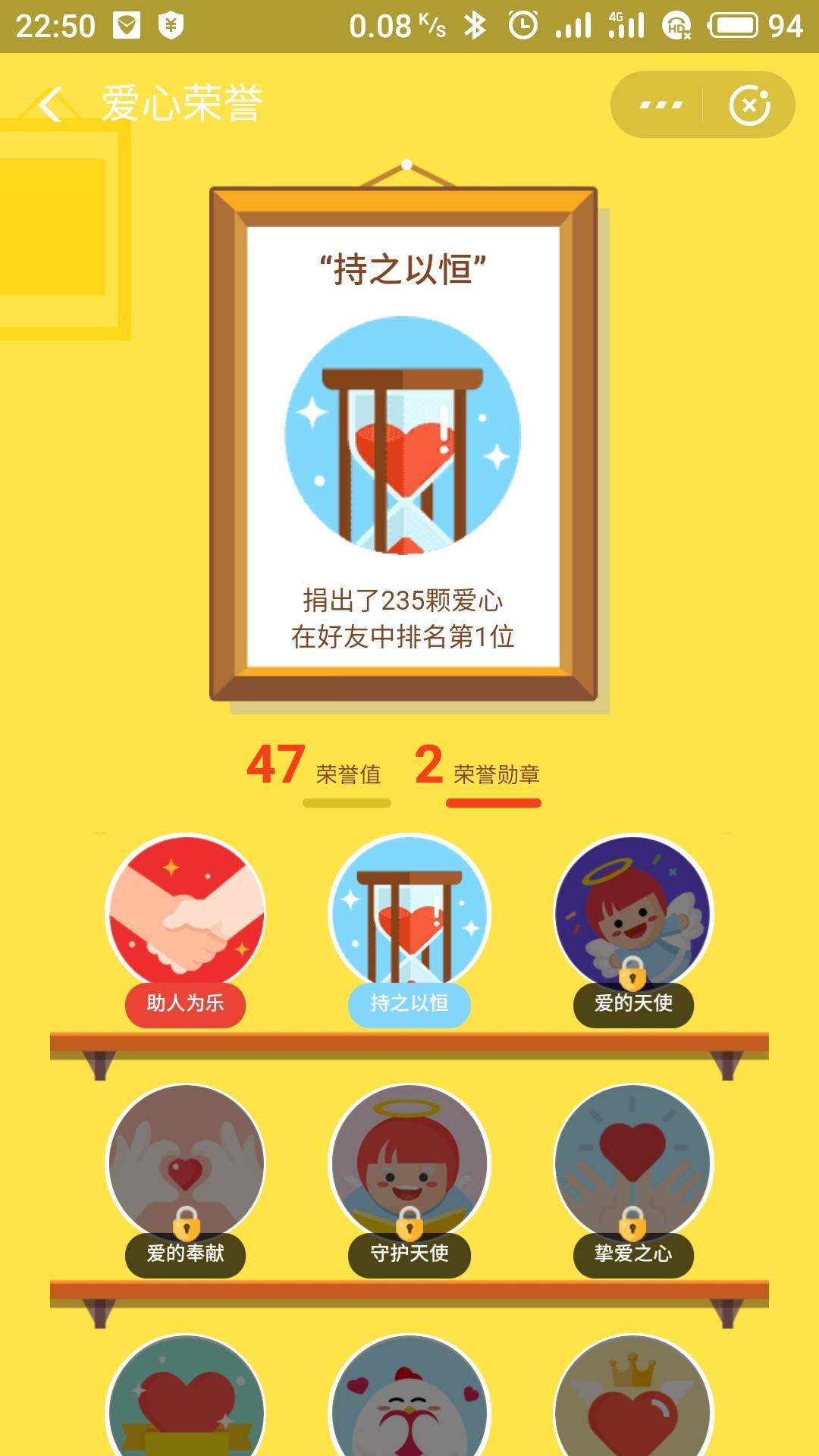The height and width of the screenshot is (1456, 819).
Task: Switch to the 荣誉勋章 tab
Action: tap(479, 767)
